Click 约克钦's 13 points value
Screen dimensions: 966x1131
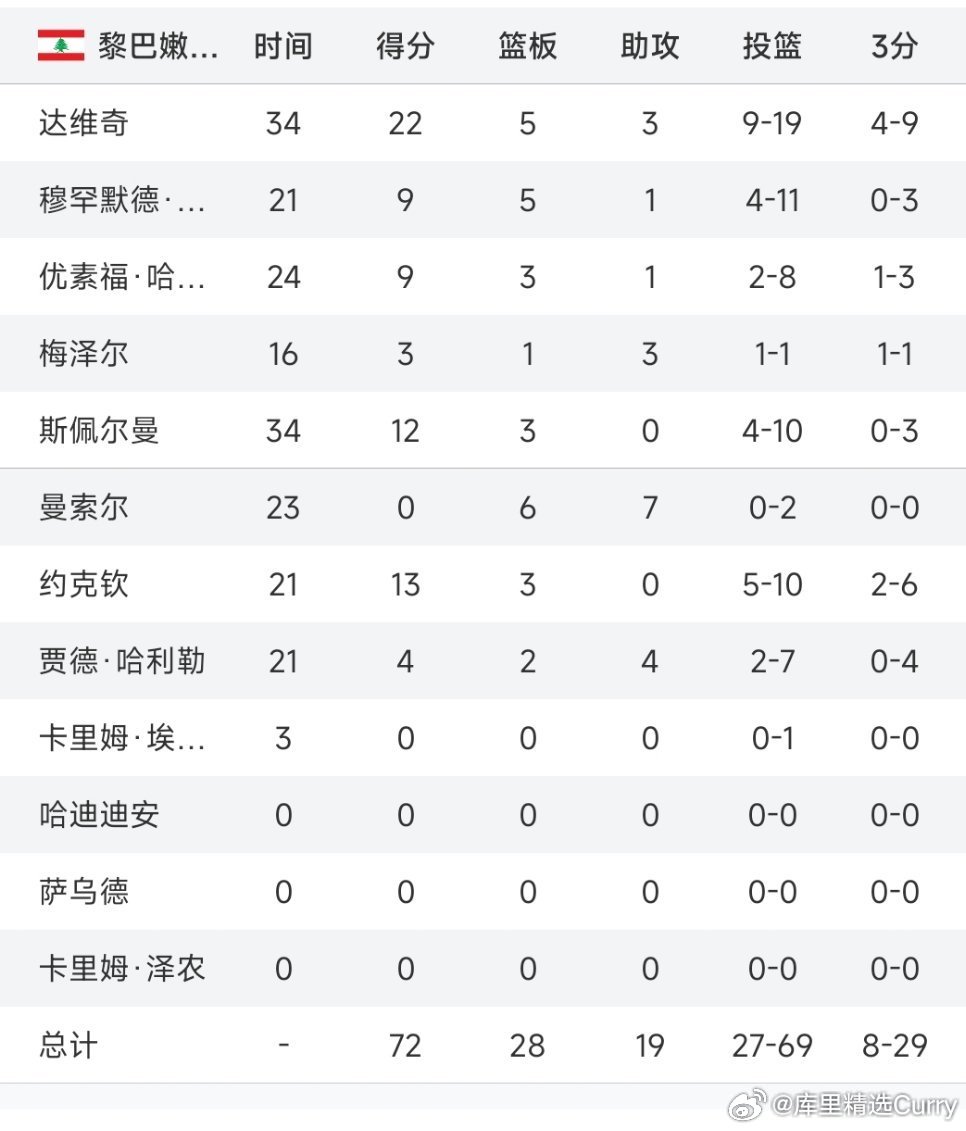(405, 584)
